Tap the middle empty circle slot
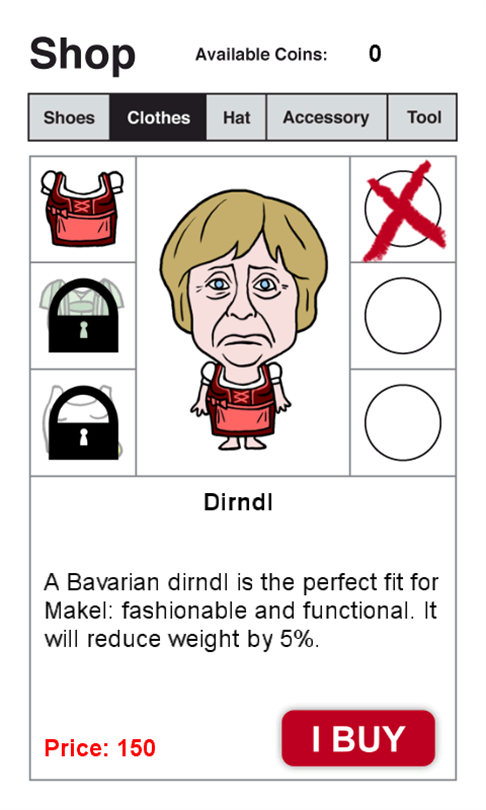 [x=403, y=316]
